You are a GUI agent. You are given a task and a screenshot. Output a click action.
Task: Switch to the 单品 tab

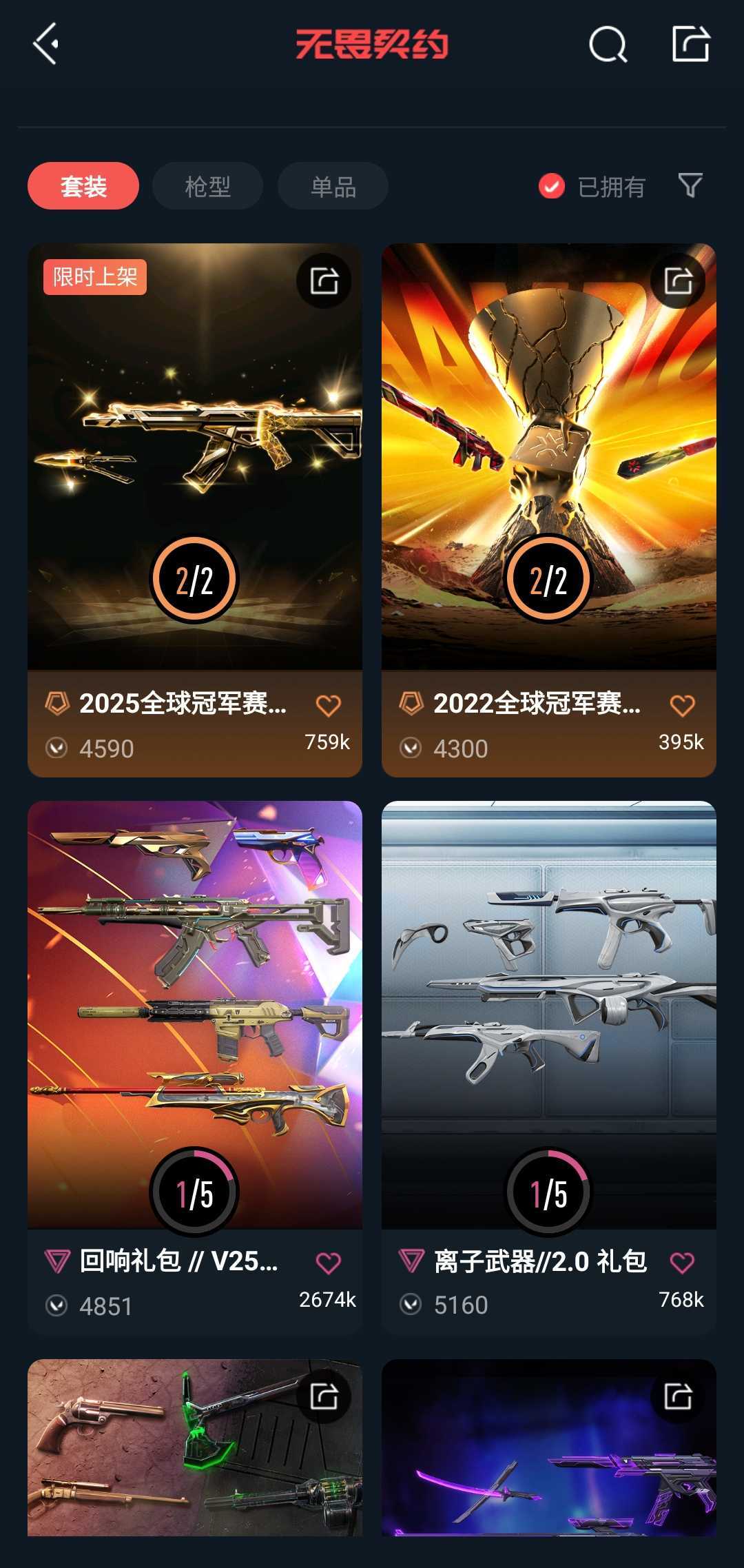tap(332, 185)
